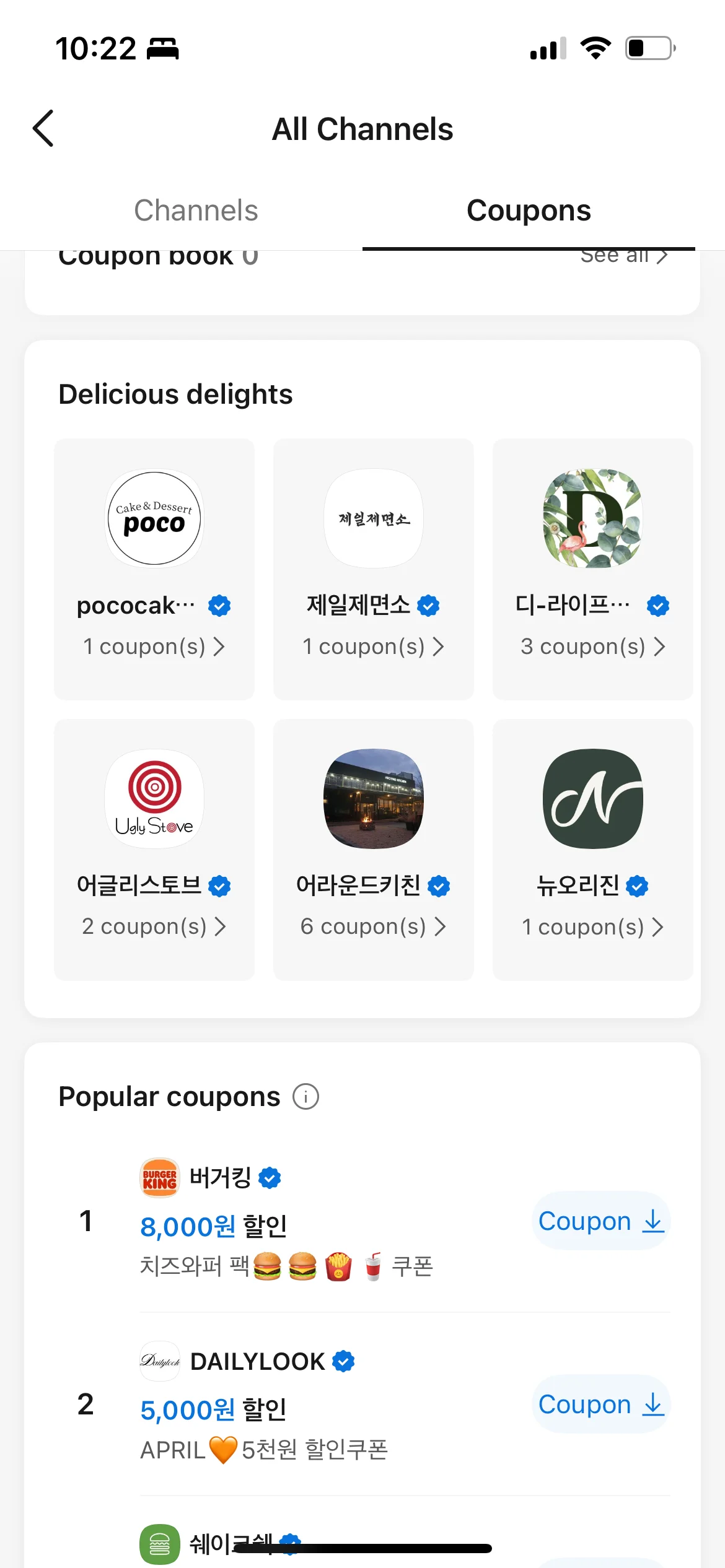This screenshot has height=1568, width=725.
Task: Show info about Popular coupons
Action: click(306, 1097)
